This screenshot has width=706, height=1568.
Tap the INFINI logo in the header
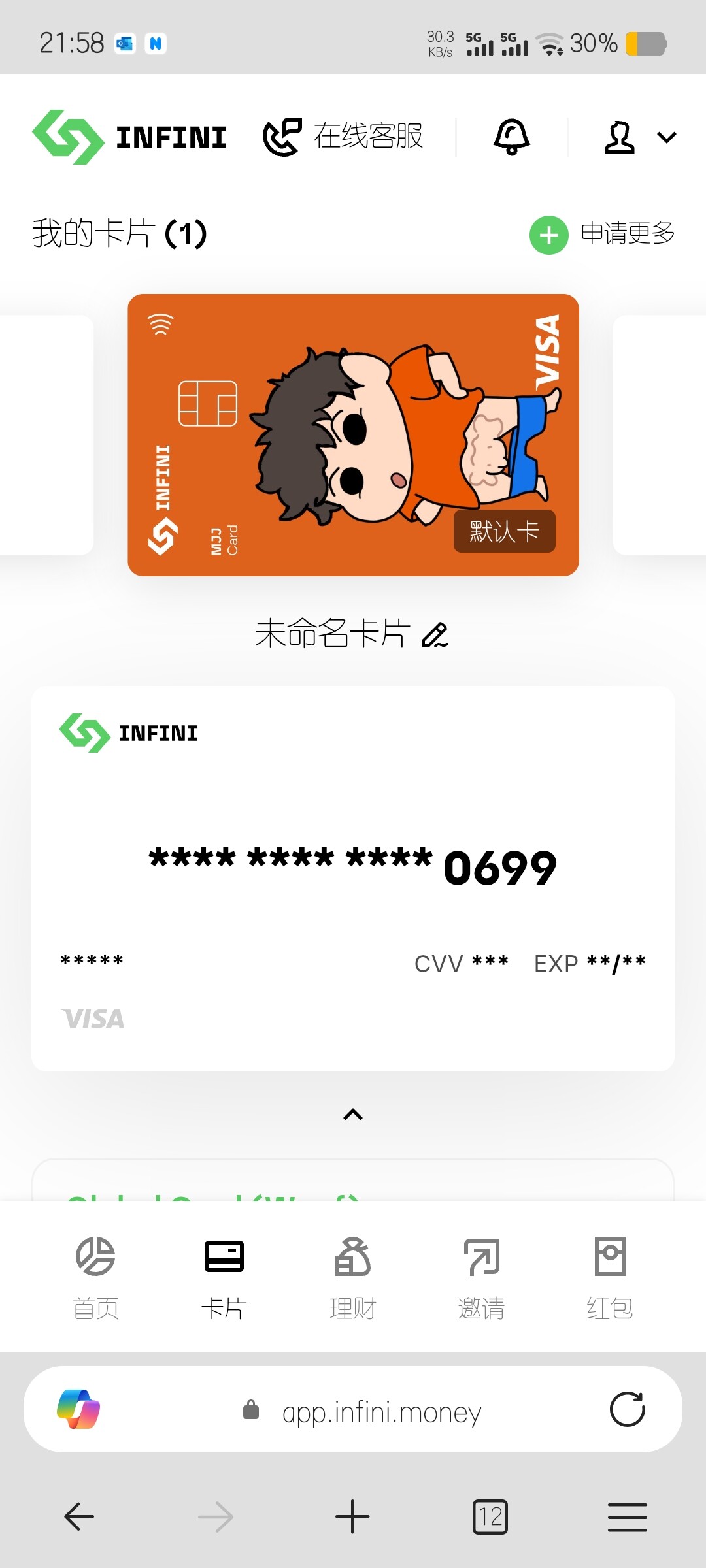pos(129,137)
